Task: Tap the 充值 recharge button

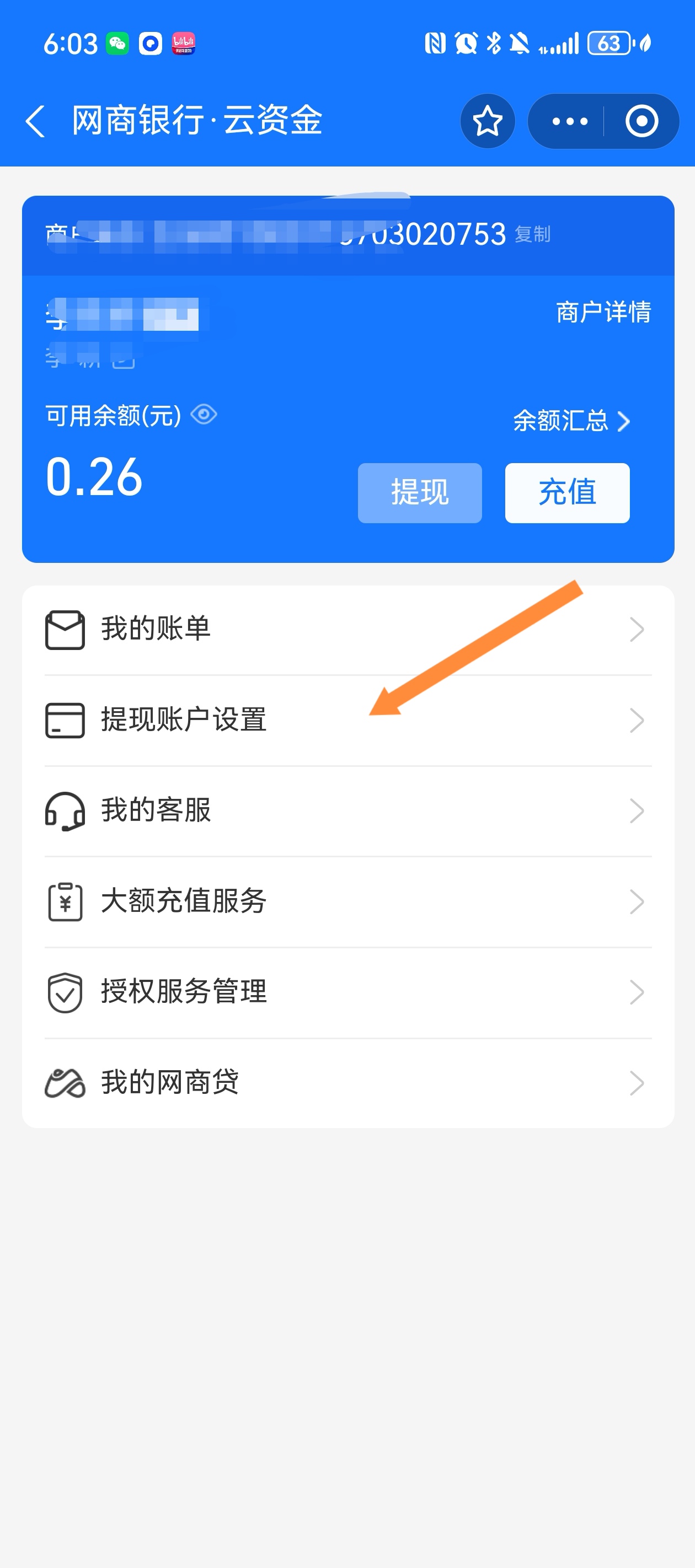Action: 567,492
